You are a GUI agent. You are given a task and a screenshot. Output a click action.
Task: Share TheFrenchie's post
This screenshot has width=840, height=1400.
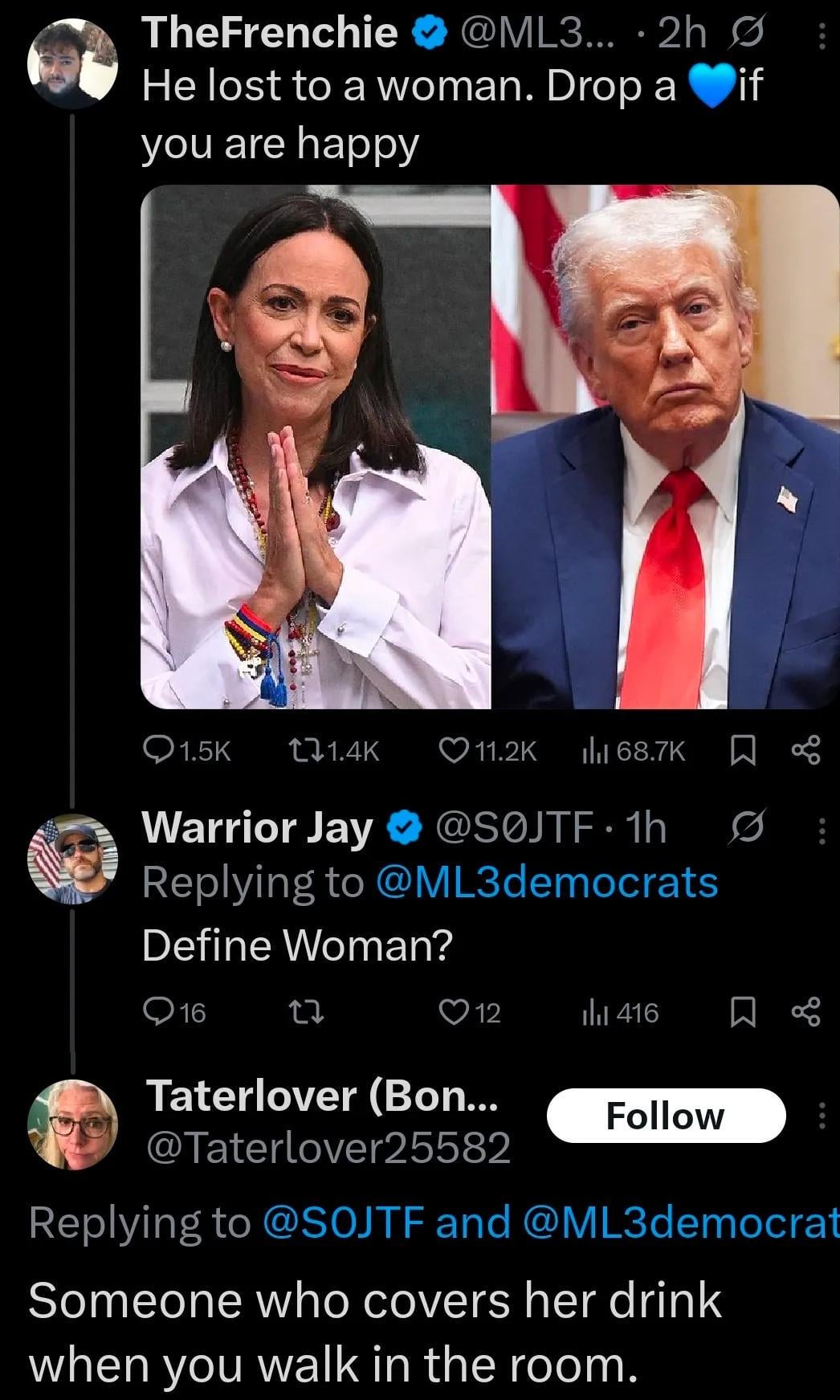click(805, 750)
